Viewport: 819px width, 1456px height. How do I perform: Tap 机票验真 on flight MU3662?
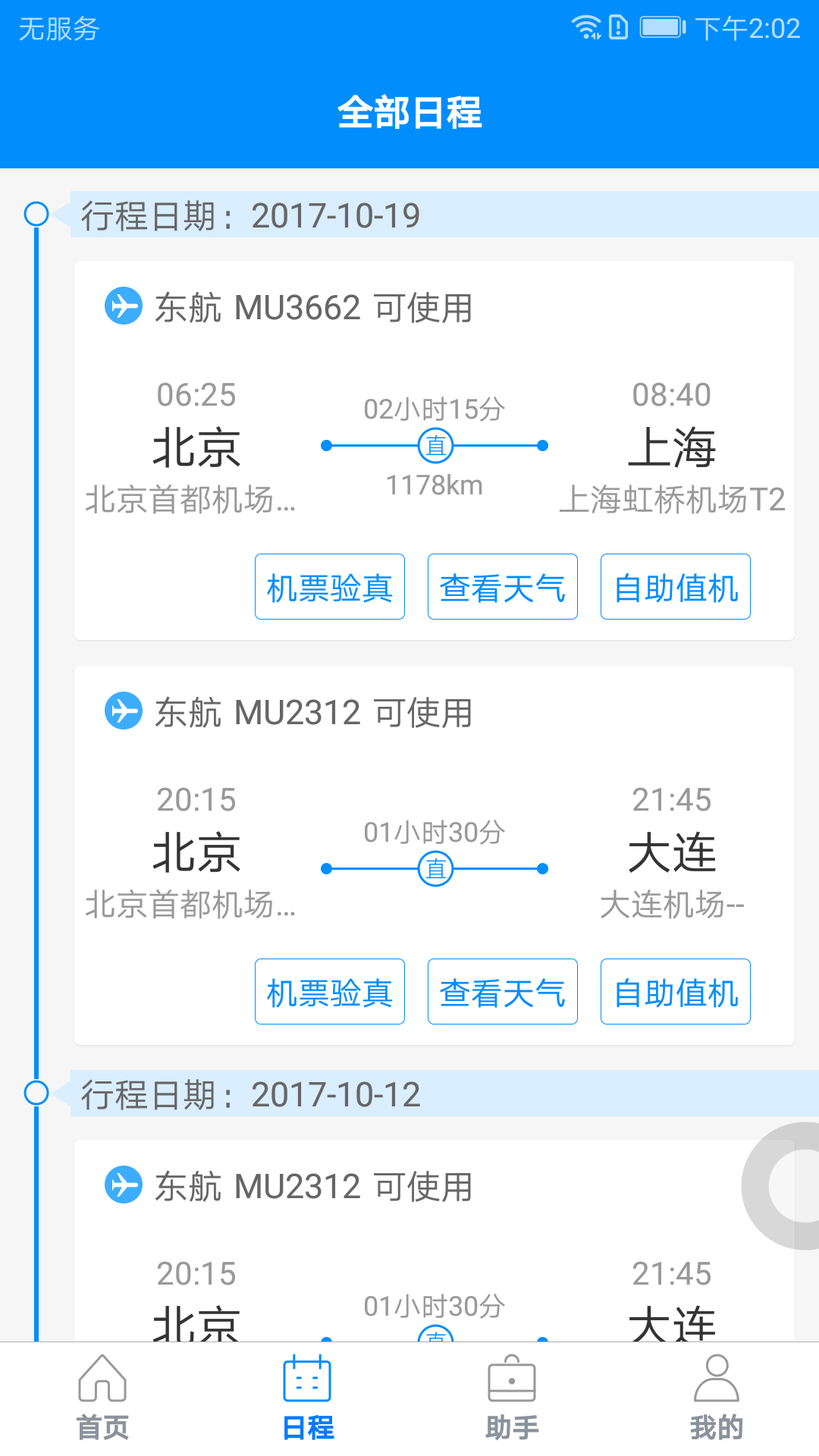[329, 586]
